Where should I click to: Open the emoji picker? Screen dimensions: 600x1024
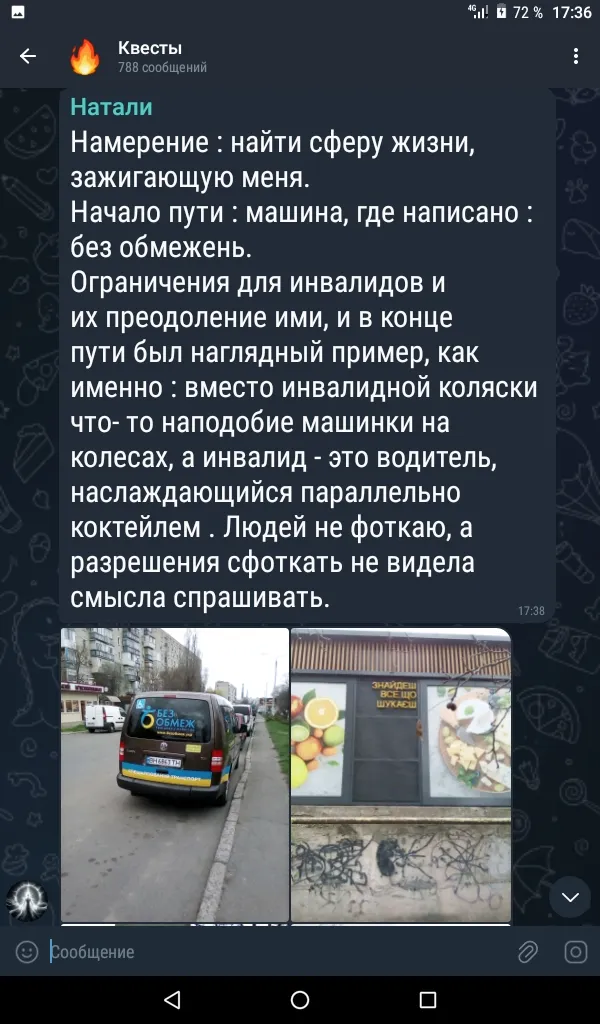27,952
